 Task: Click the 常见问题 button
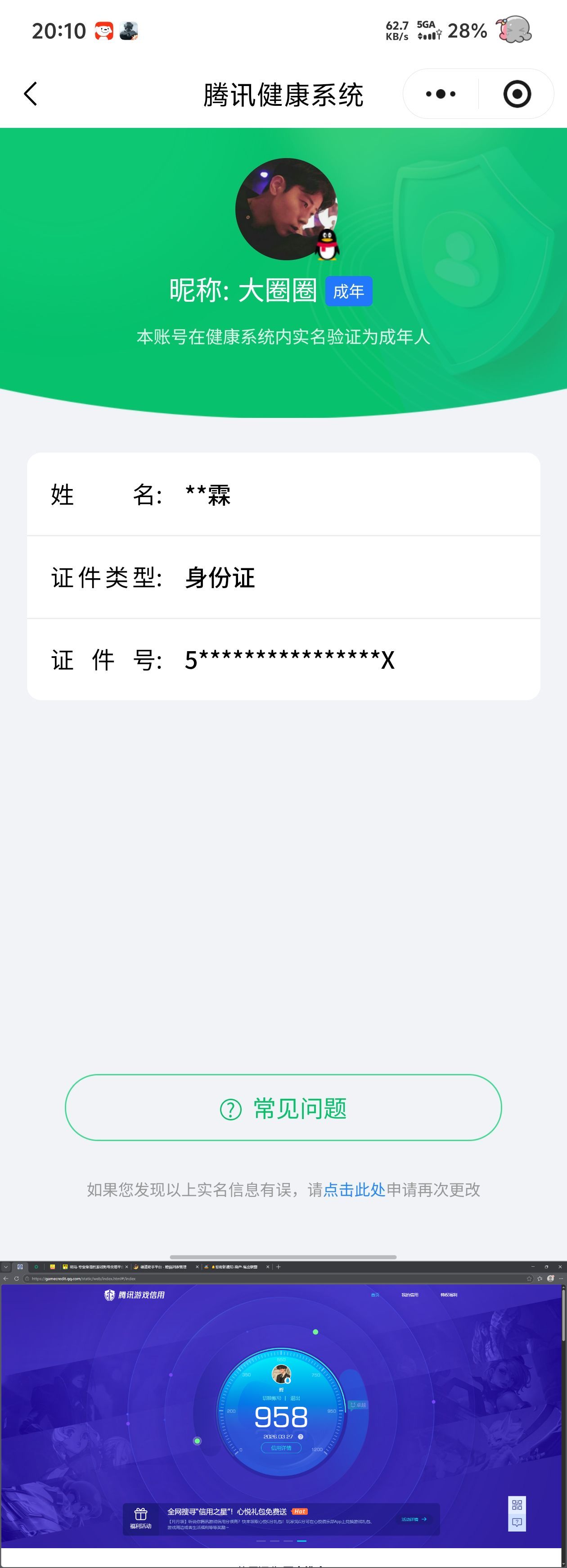pyautogui.click(x=283, y=1108)
